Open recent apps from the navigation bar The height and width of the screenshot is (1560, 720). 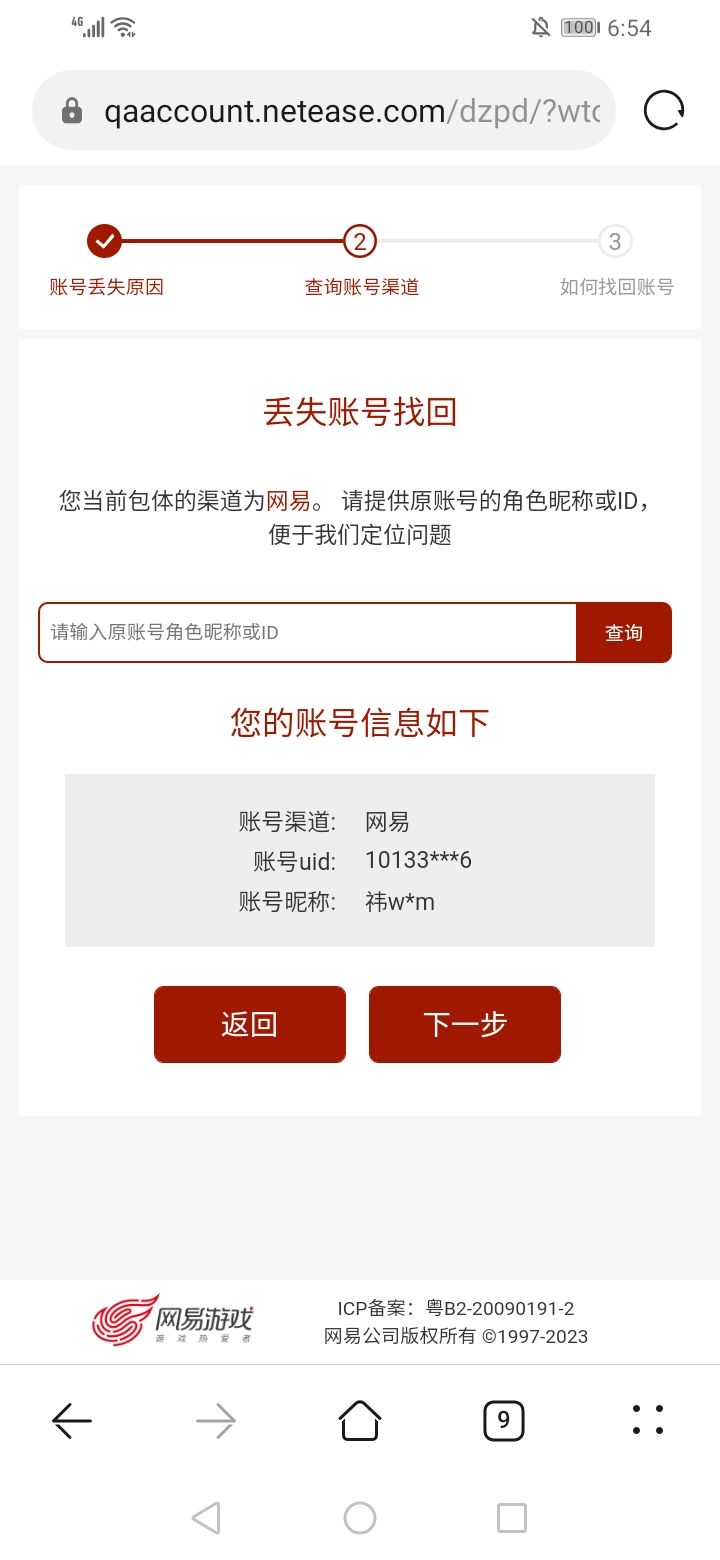pyautogui.click(x=512, y=1518)
